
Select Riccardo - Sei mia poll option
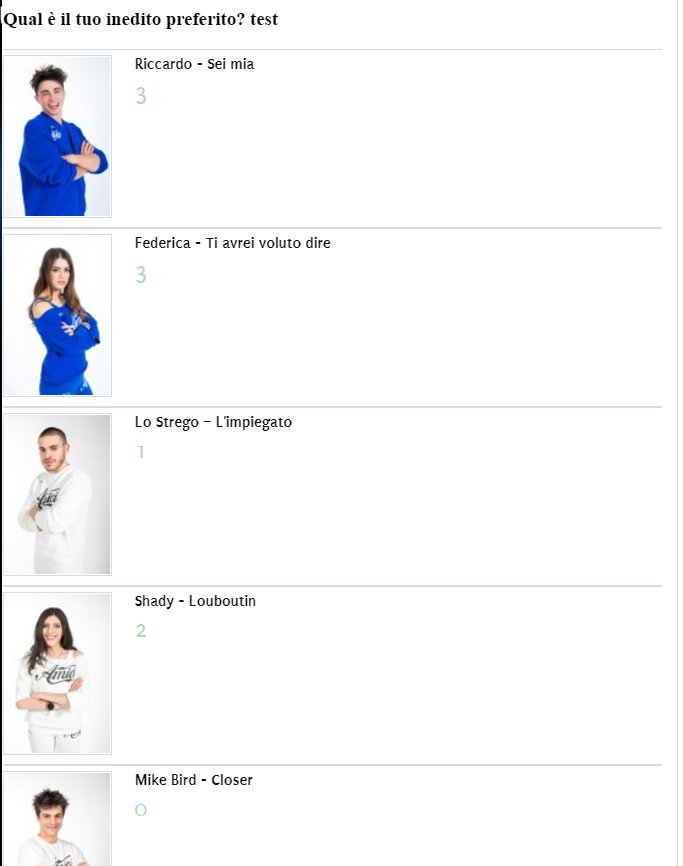pyautogui.click(x=194, y=64)
